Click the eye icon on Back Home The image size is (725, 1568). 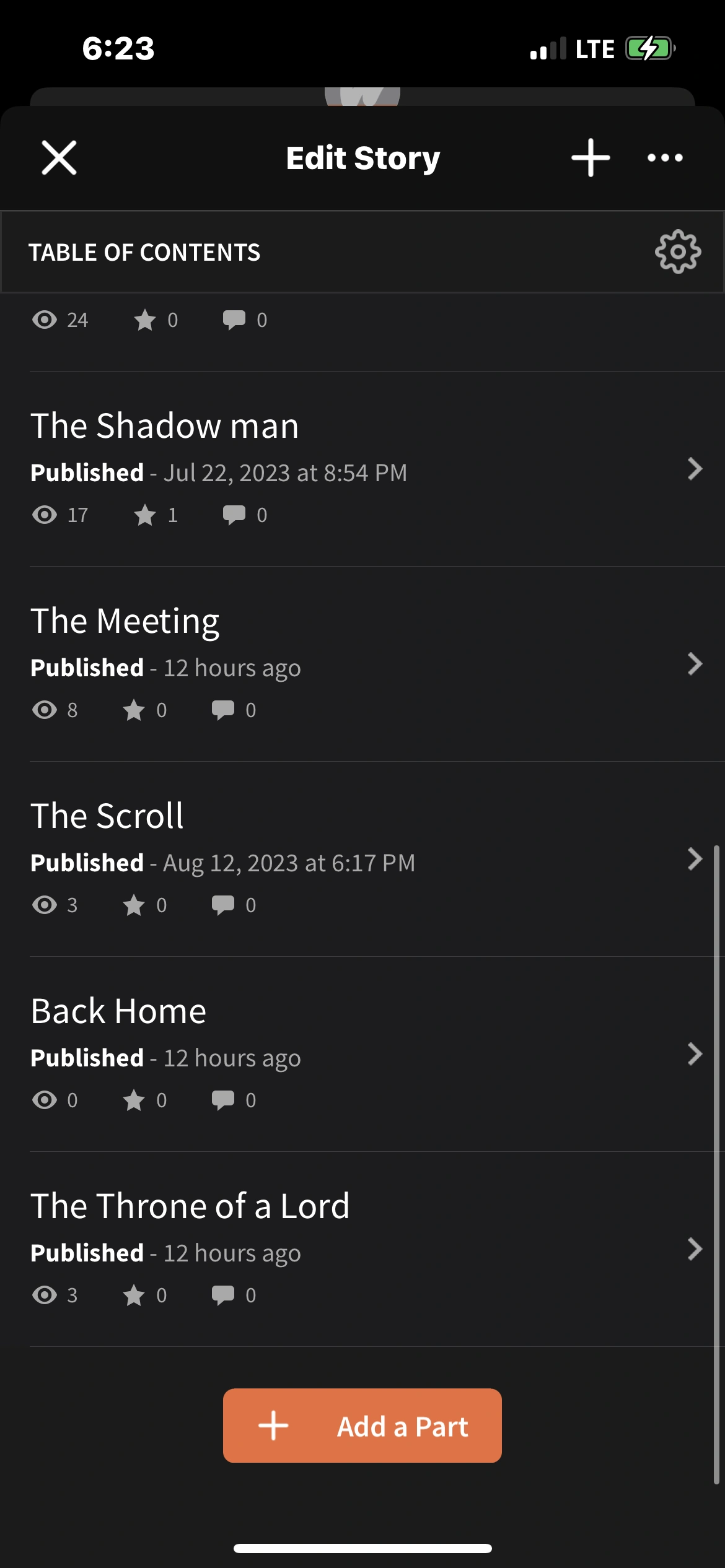click(45, 1100)
